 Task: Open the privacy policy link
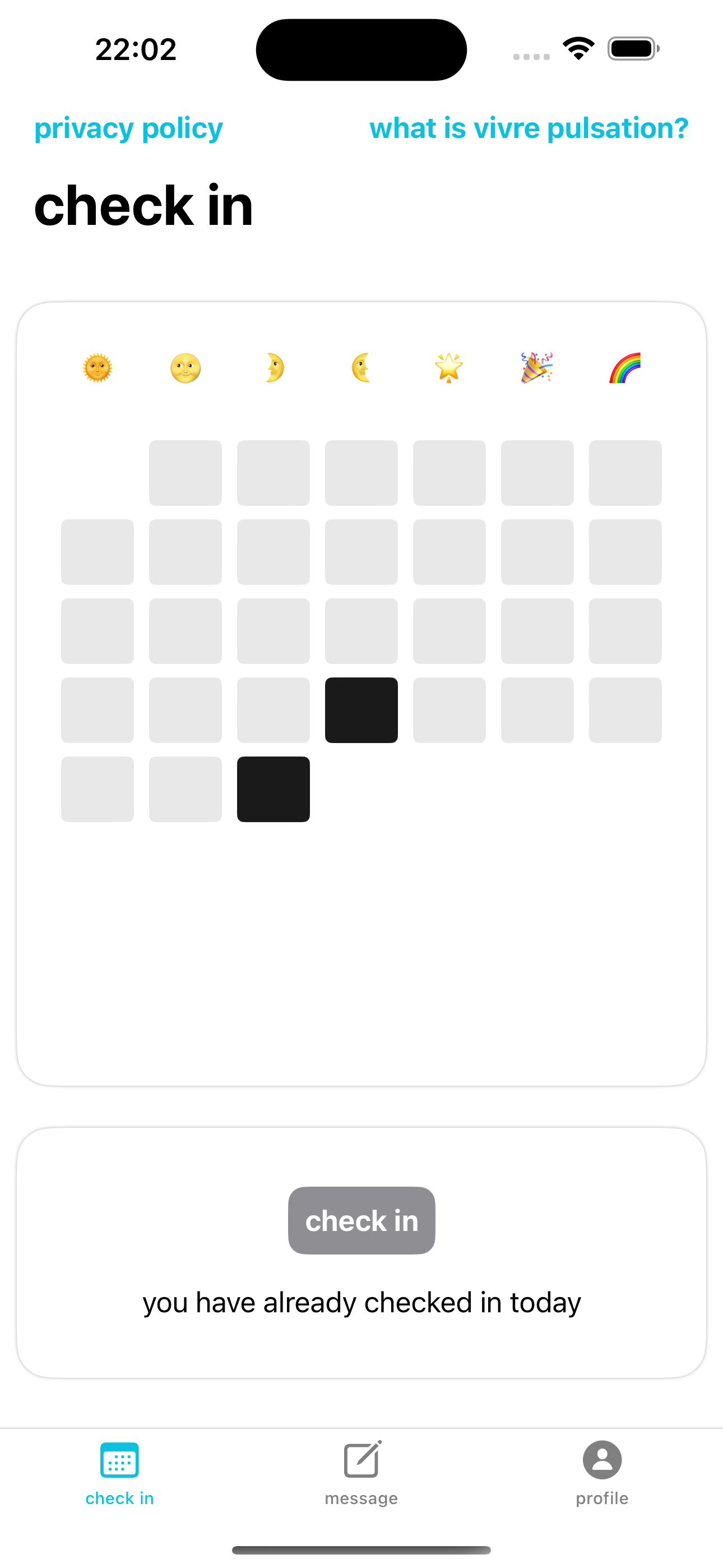[128, 128]
